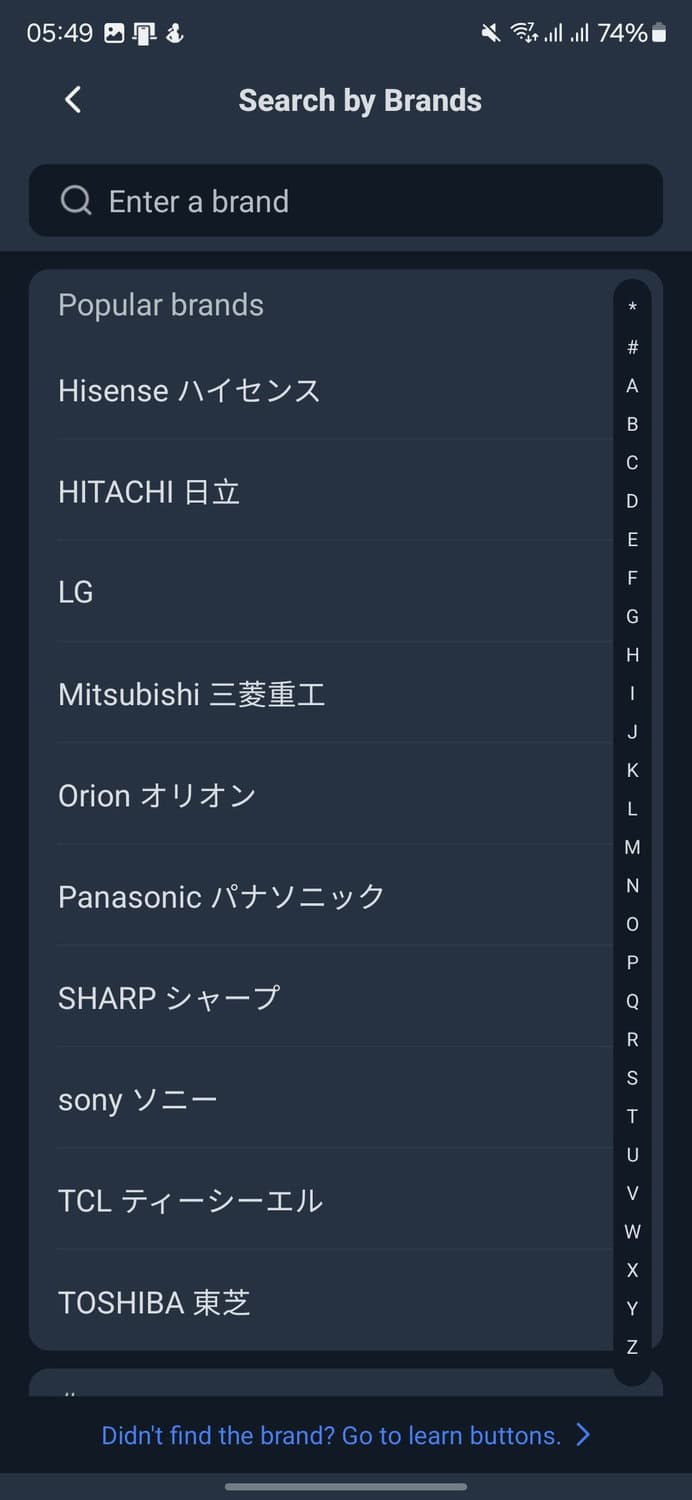Jump to letter P in the index

pyautogui.click(x=632, y=963)
